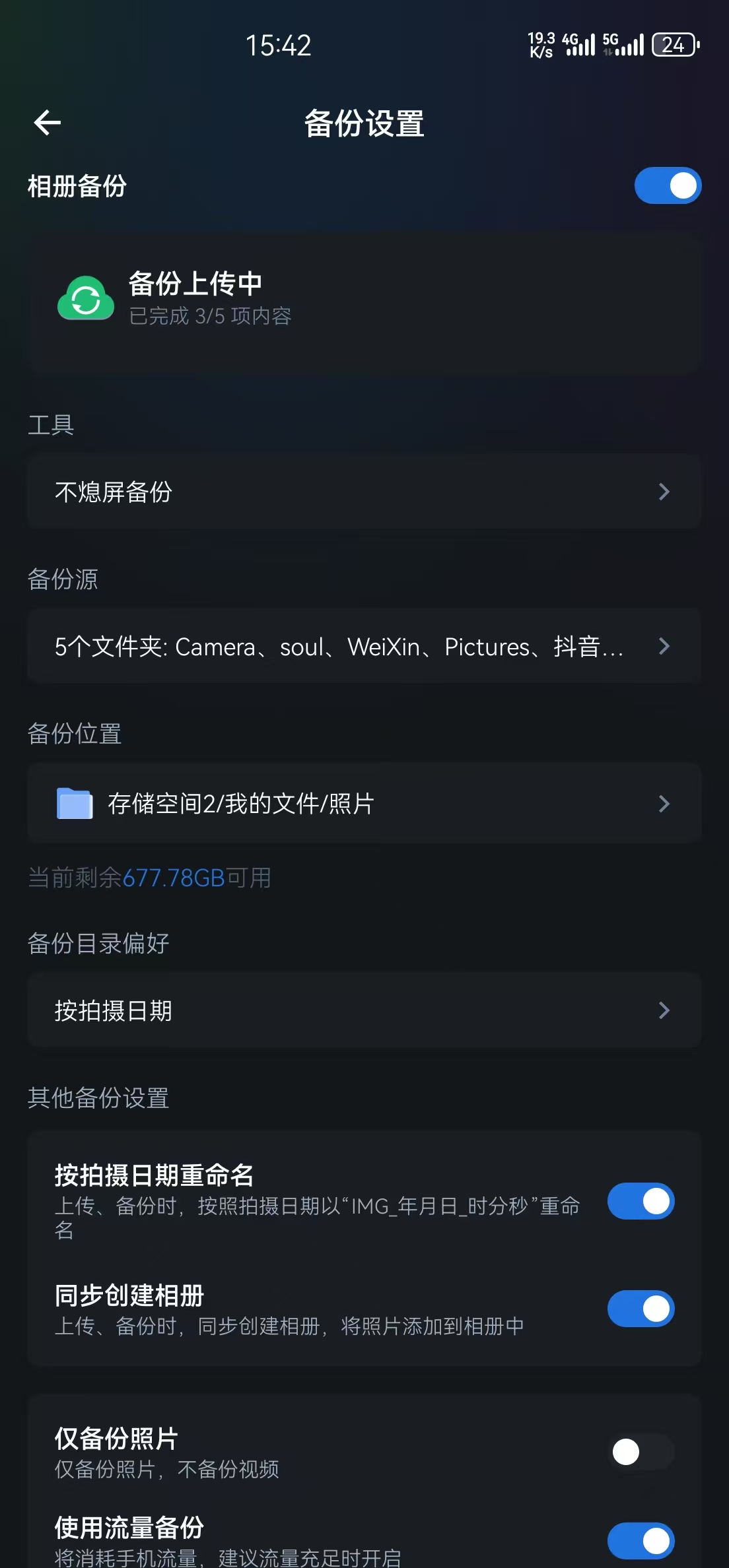The height and width of the screenshot is (1568, 729).
Task: Go back from 备份设置 page
Action: pyautogui.click(x=48, y=123)
